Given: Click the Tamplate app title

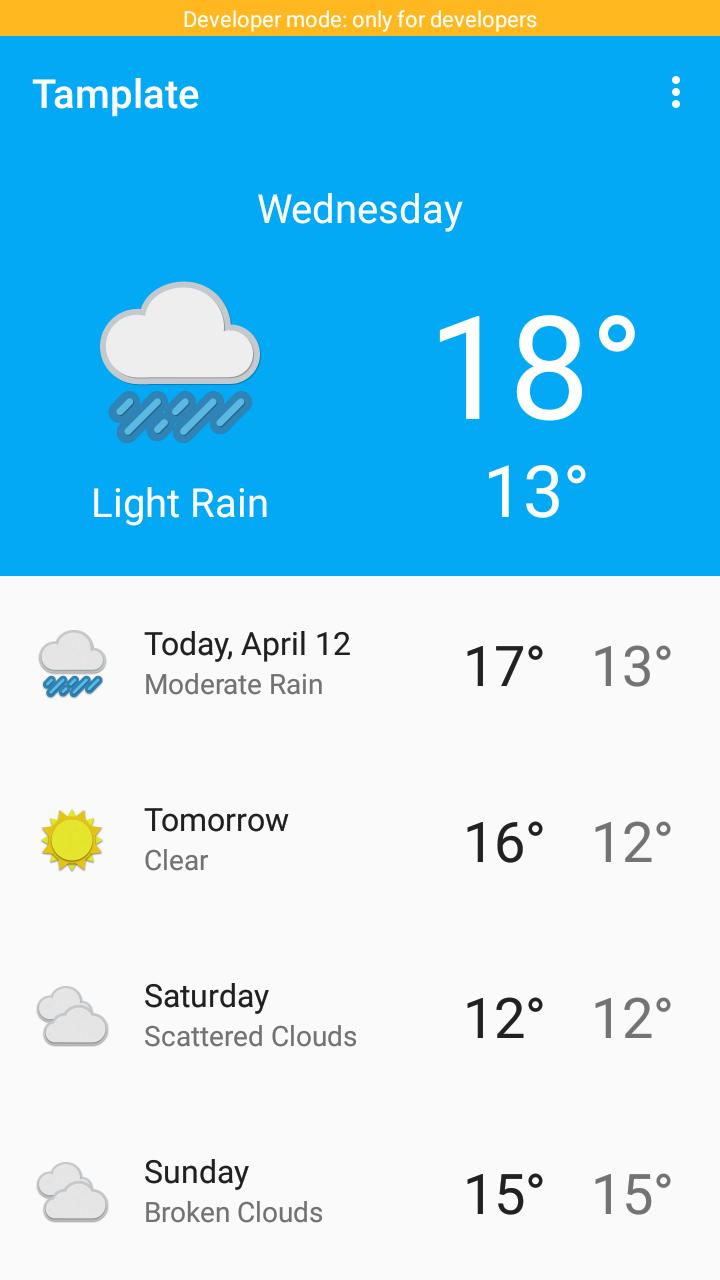Looking at the screenshot, I should point(117,94).
